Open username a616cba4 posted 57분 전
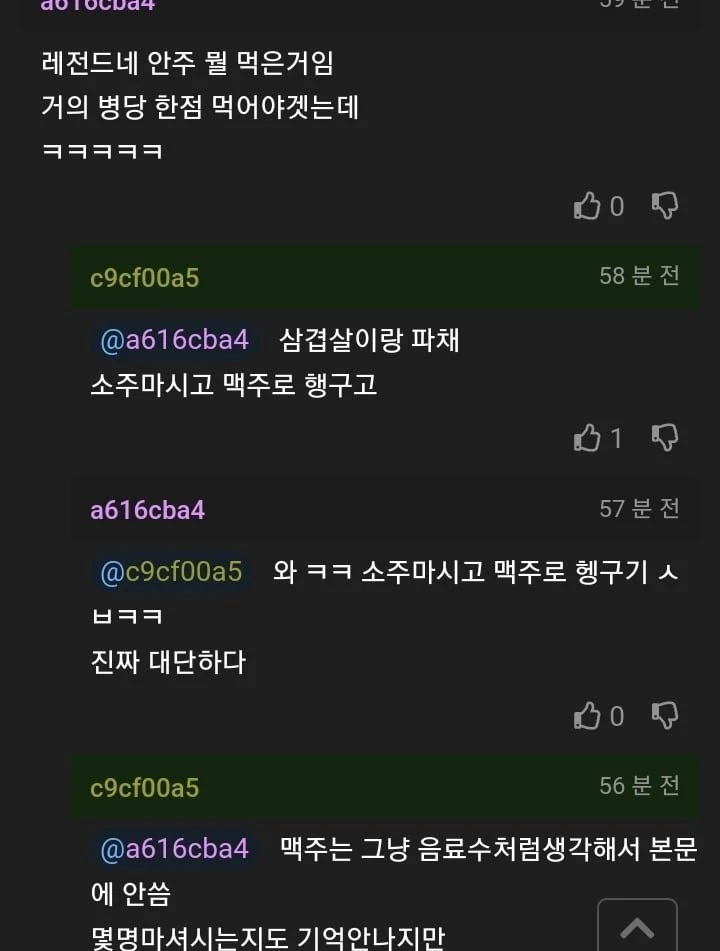720x951 pixels. 147,510
